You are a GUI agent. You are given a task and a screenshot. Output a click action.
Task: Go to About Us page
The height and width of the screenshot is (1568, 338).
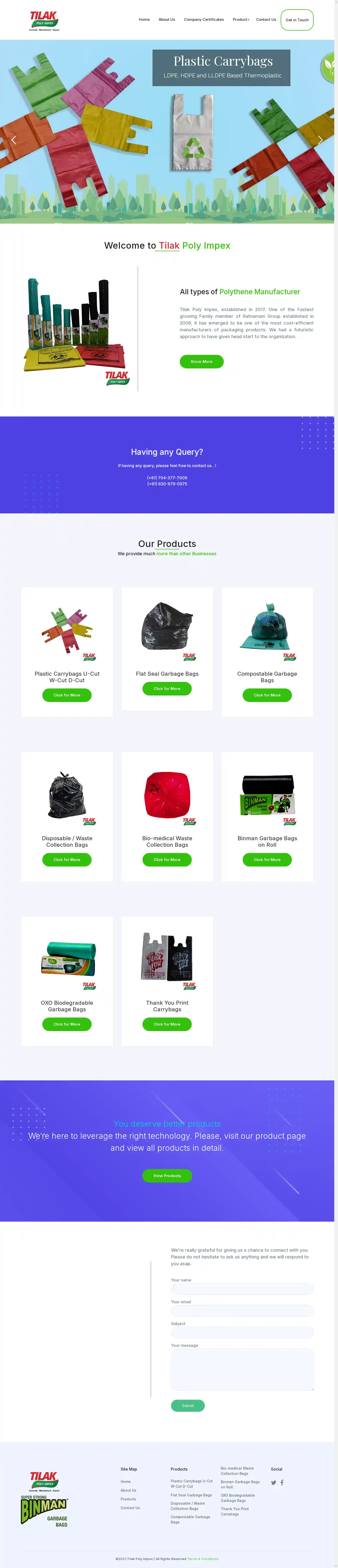point(166,20)
